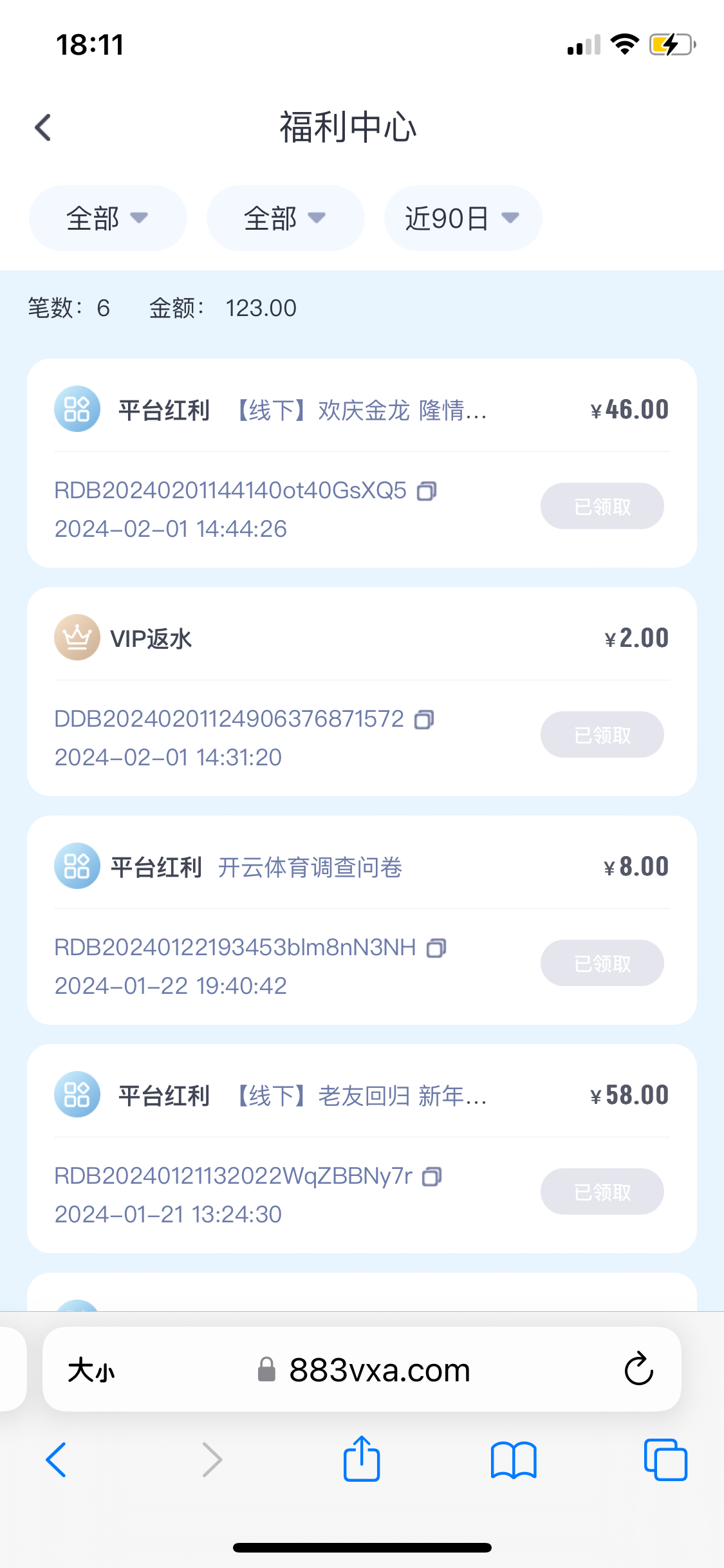Screen dimensions: 724x1568
Task: Copy order number RDB20240201144140ot40GsXQ5
Action: tap(427, 491)
